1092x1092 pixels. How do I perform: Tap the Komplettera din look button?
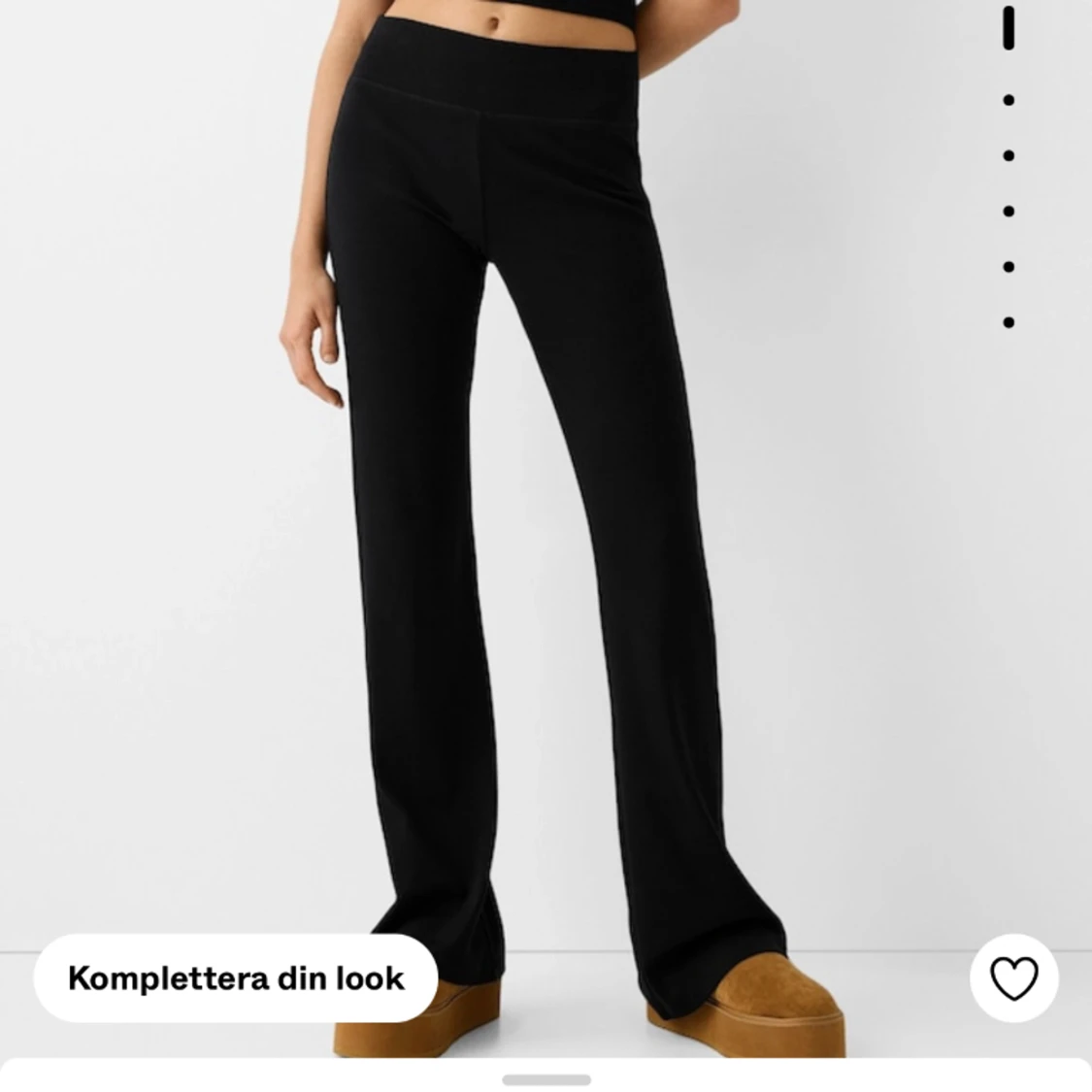236,977
